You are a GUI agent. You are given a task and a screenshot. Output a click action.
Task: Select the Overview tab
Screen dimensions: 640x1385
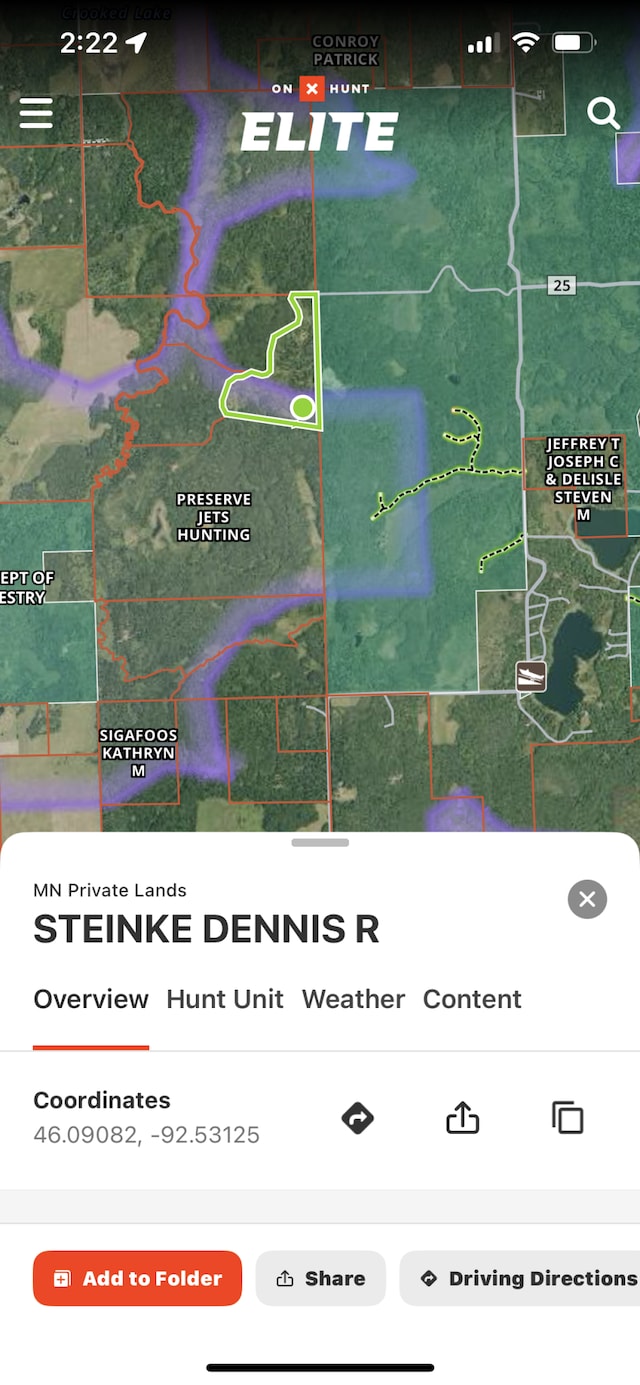91,999
